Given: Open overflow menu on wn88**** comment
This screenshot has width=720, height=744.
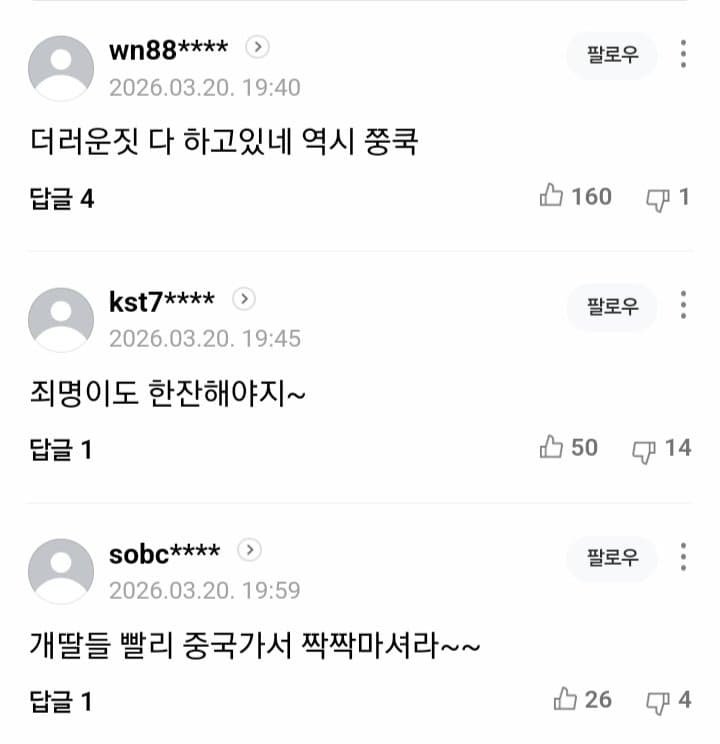Looking at the screenshot, I should [x=683, y=54].
